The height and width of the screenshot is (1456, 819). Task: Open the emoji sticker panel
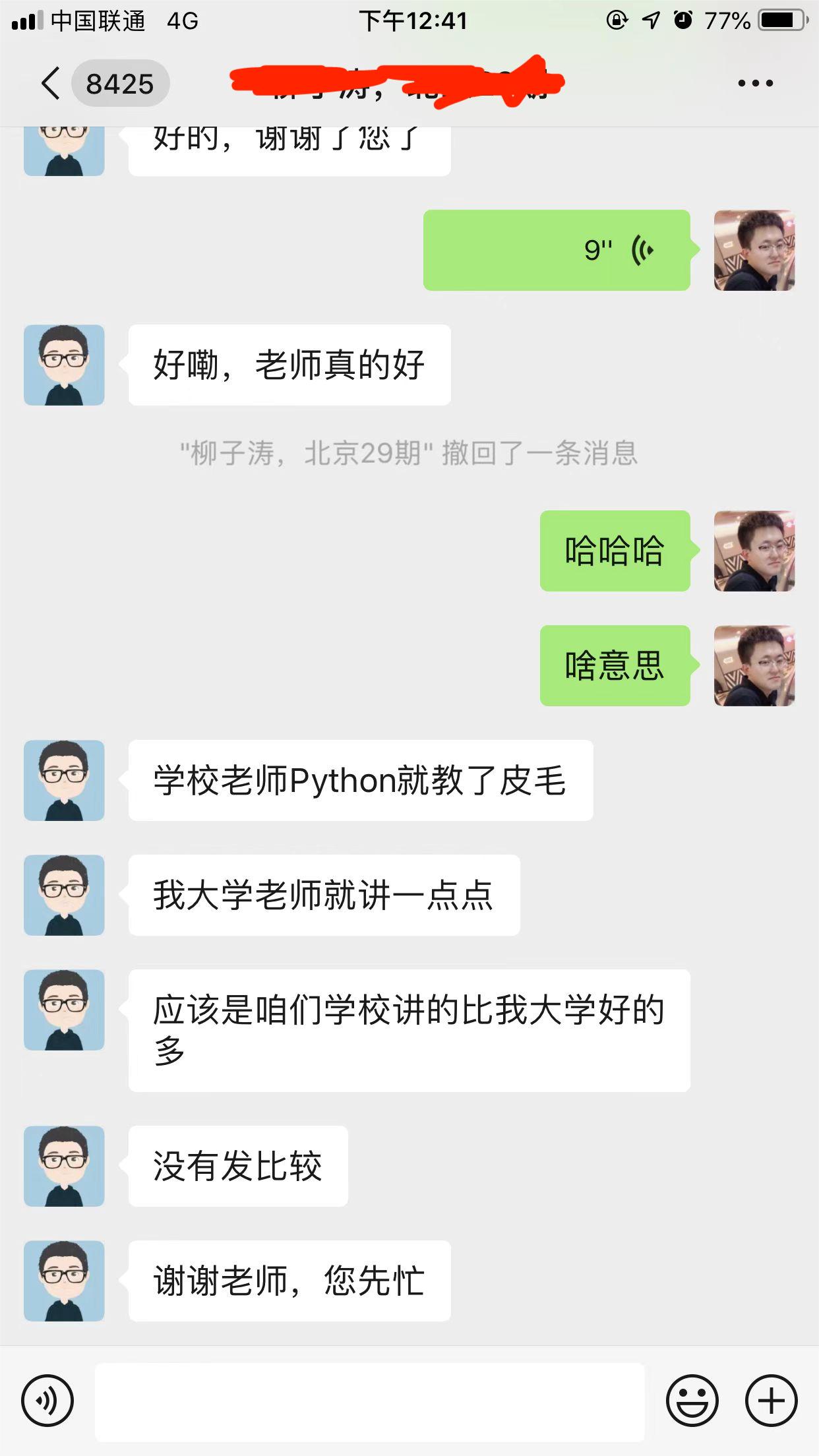(692, 1400)
